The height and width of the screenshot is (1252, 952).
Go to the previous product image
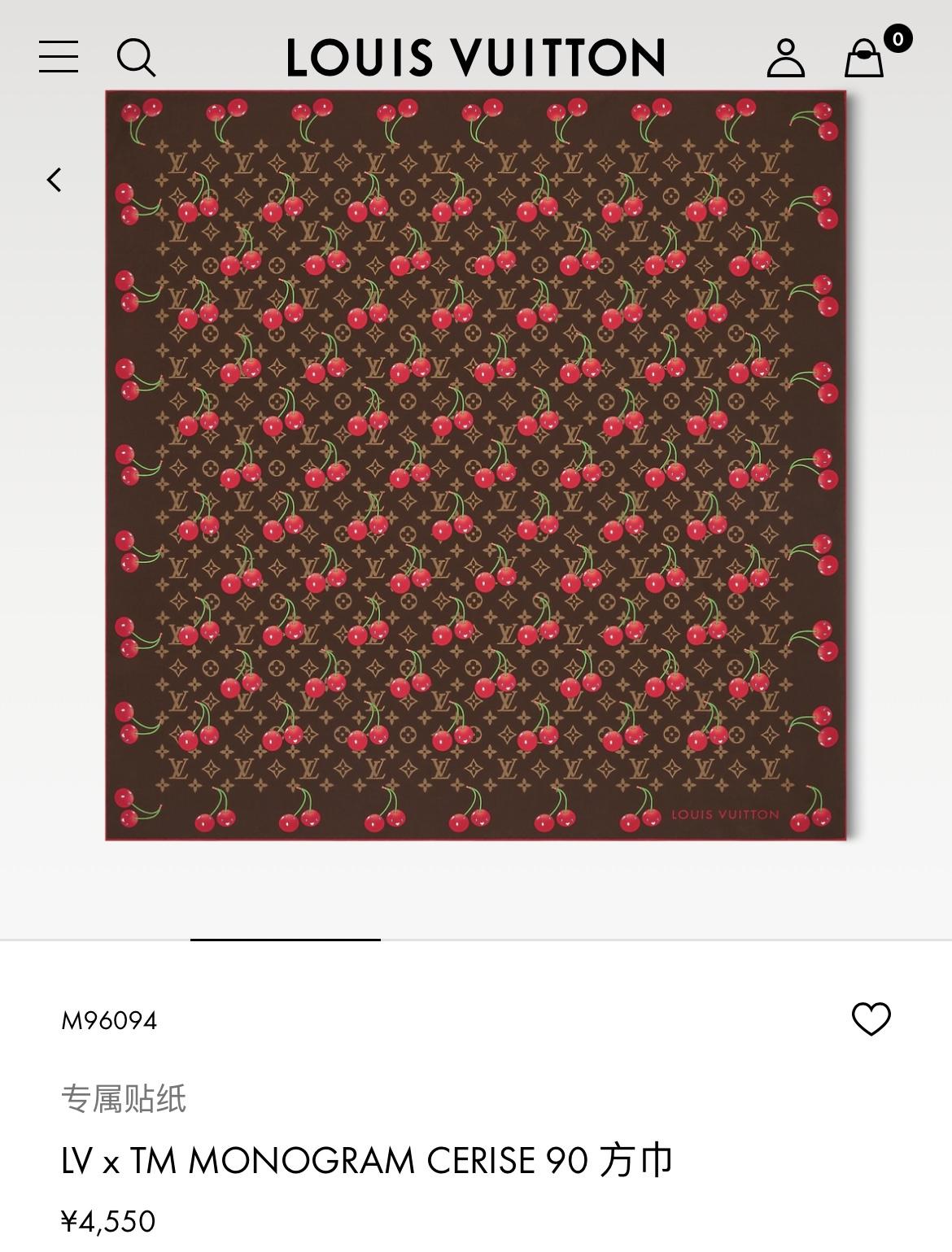55,180
